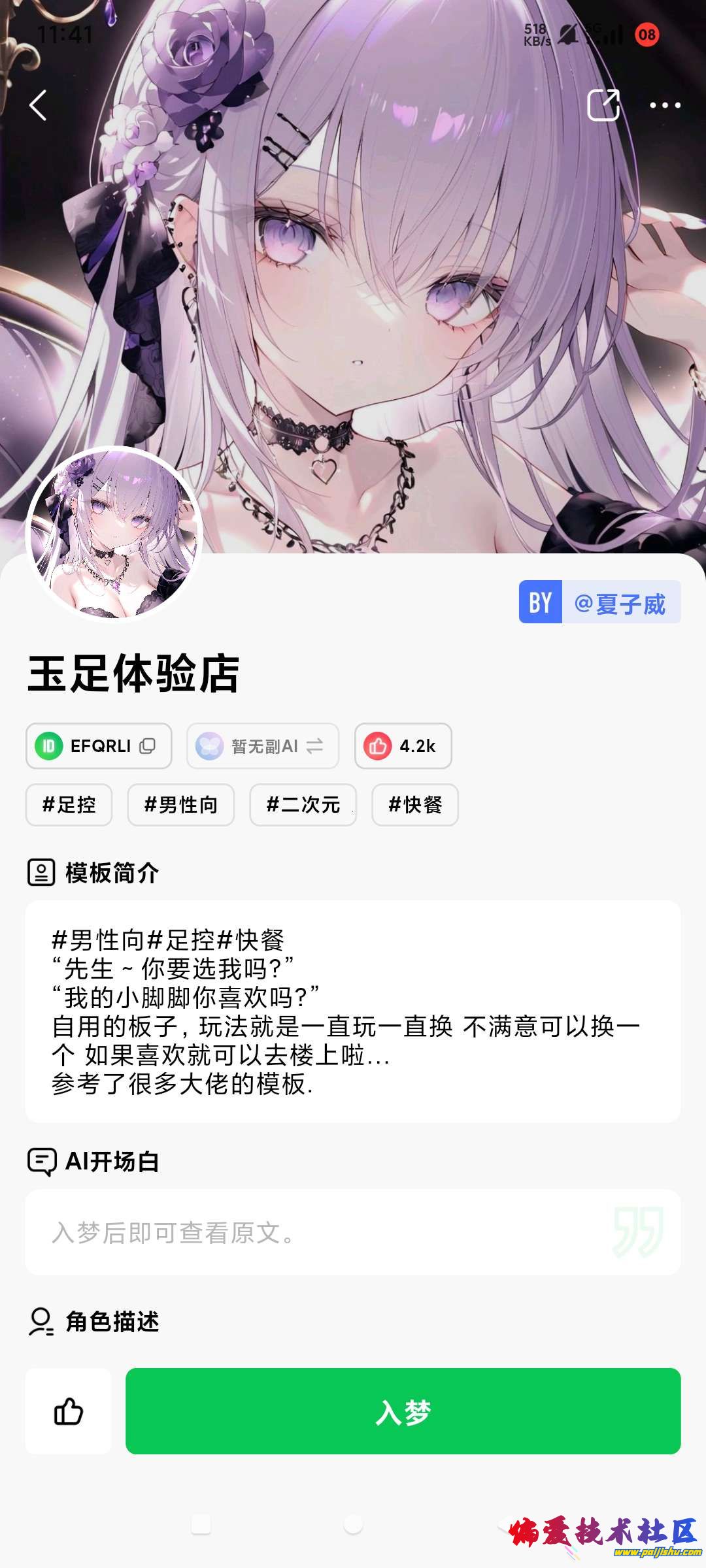Tap the 4.2k likes chip
The image size is (706, 1568).
coord(403,746)
